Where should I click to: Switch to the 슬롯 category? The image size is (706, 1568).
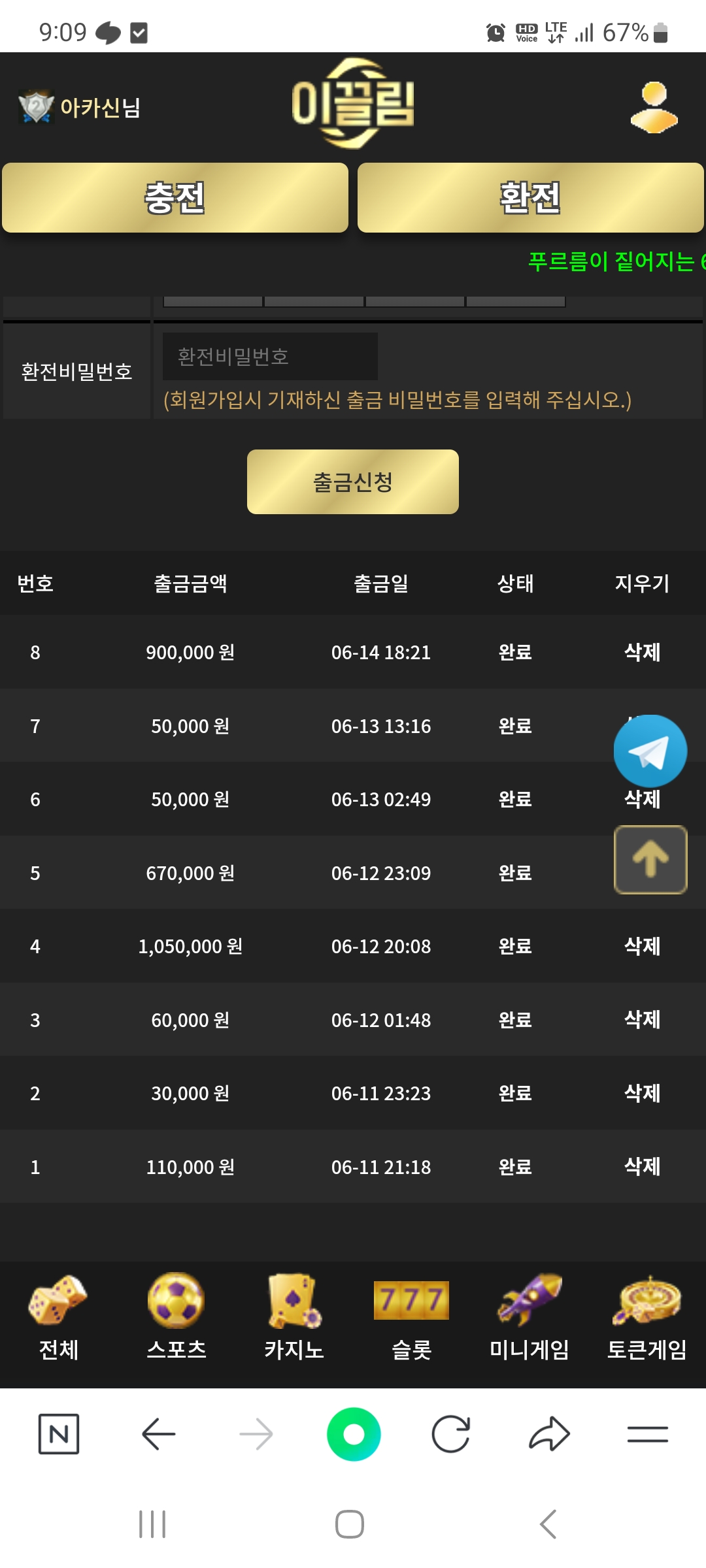412,1317
